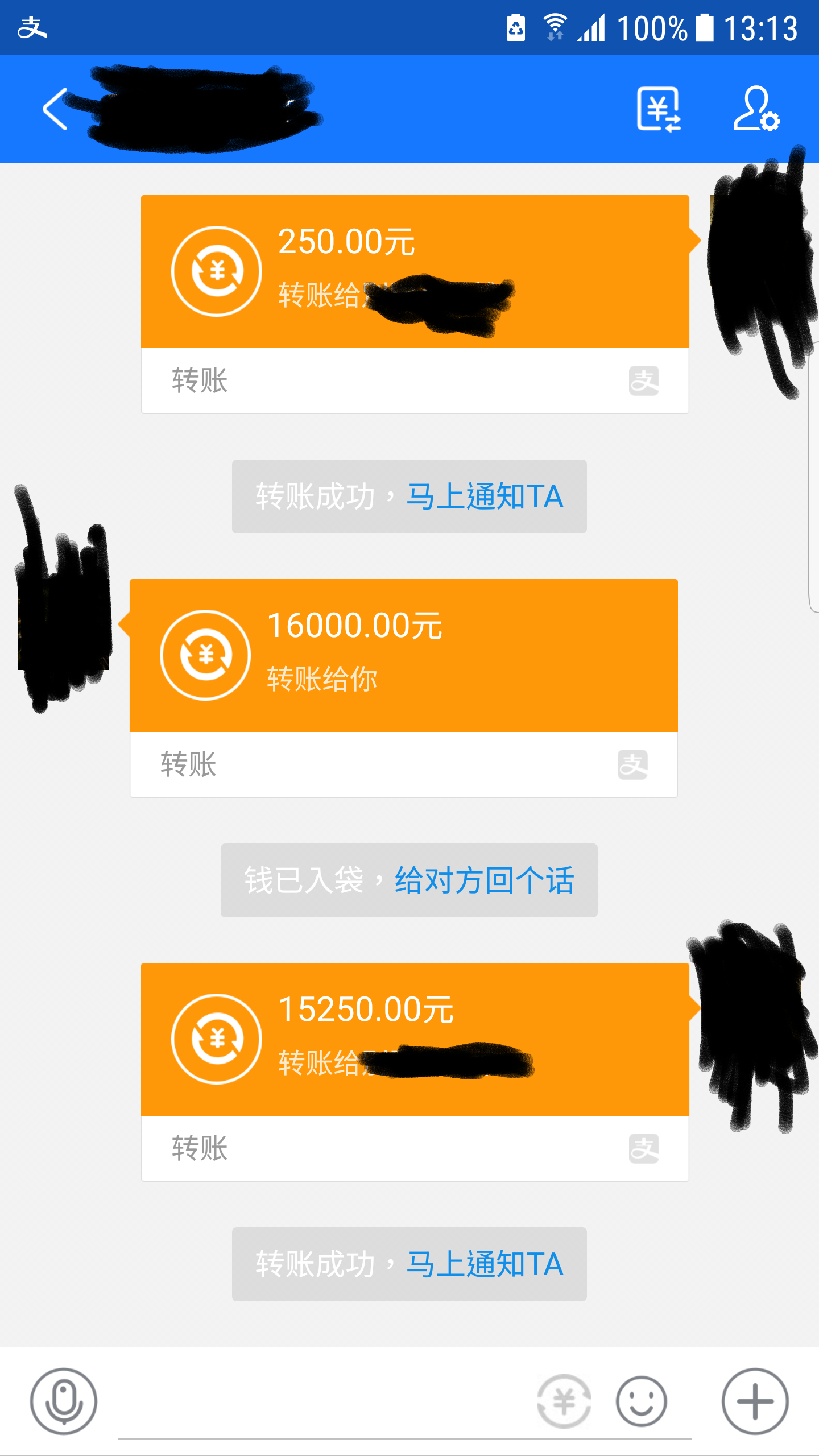The image size is (819, 1456).
Task: Open the 16000.00元 transfer card
Action: (403, 655)
